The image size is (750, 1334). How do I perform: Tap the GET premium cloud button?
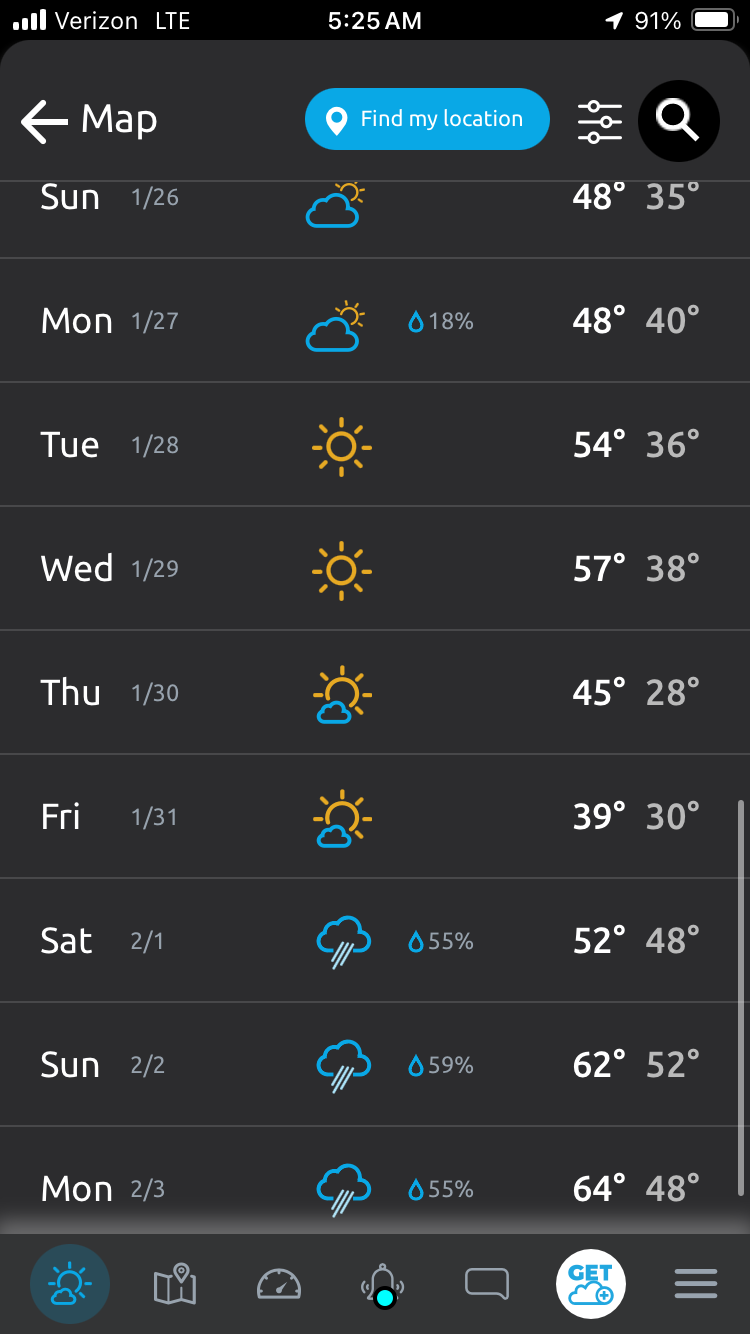pyautogui.click(x=591, y=1283)
